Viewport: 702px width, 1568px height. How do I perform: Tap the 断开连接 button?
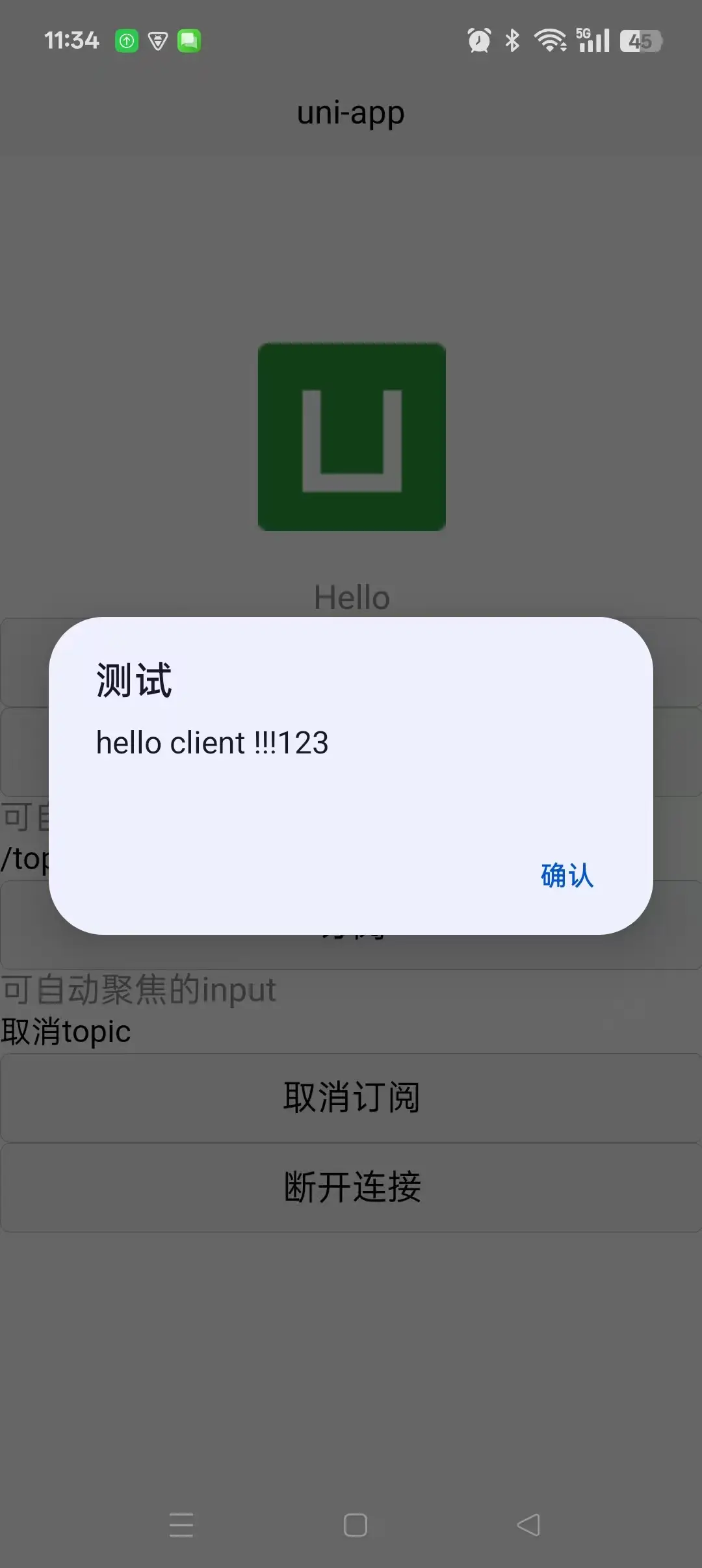point(351,1187)
